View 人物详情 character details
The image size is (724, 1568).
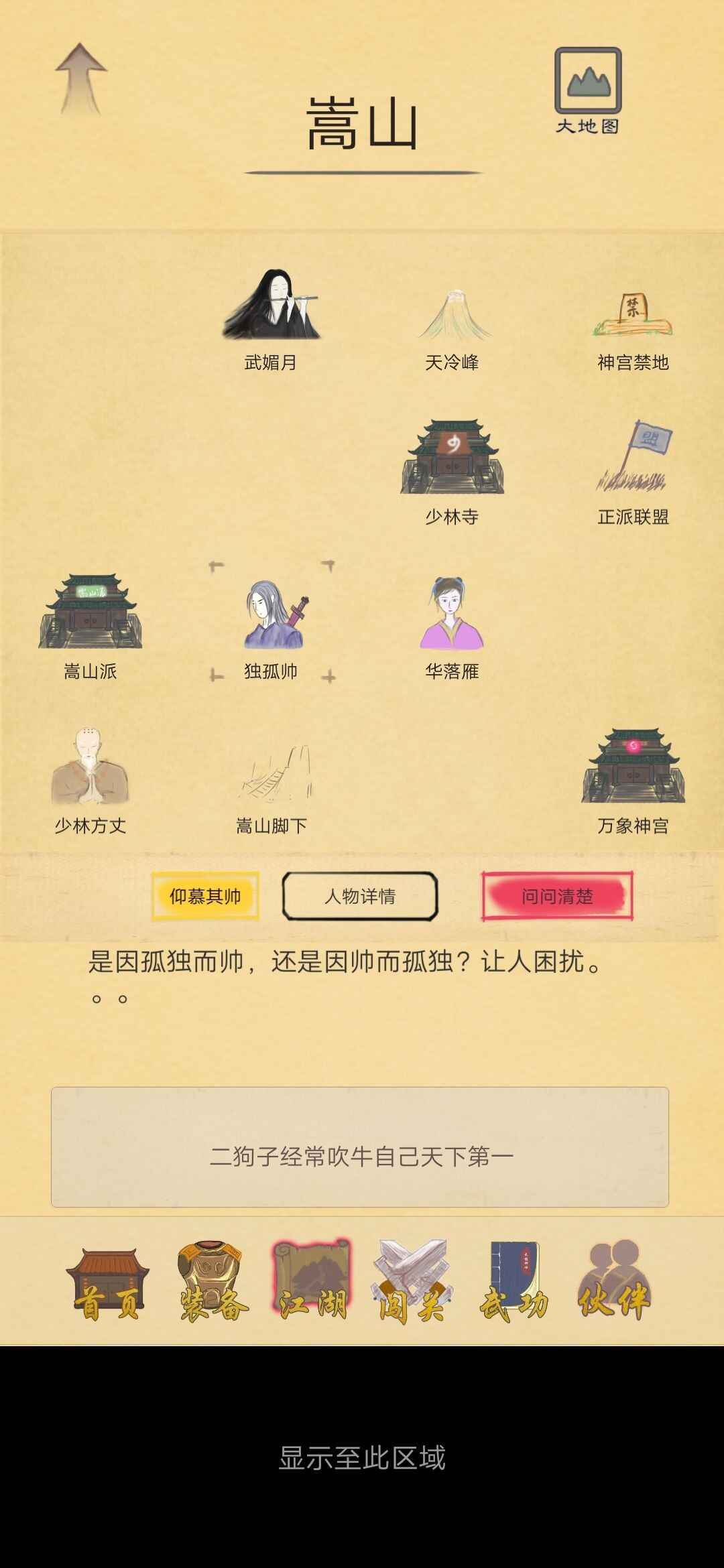point(360,896)
